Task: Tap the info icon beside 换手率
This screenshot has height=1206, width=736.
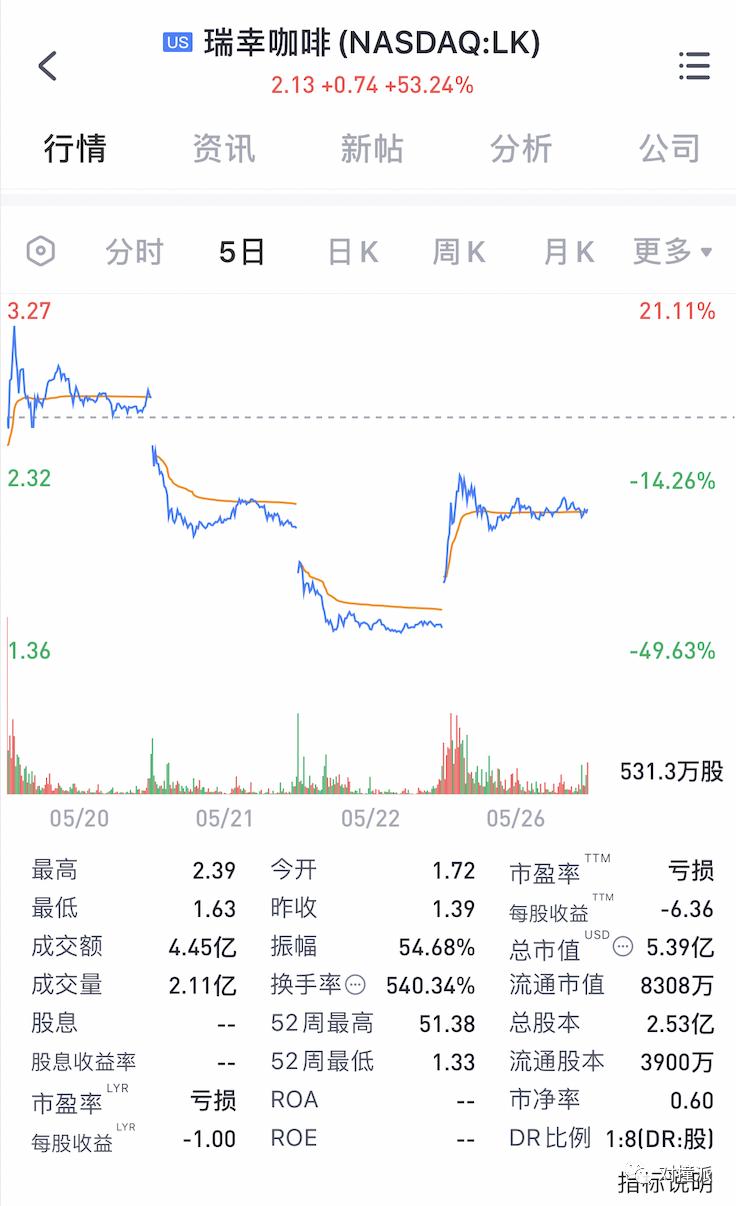Action: point(355,985)
